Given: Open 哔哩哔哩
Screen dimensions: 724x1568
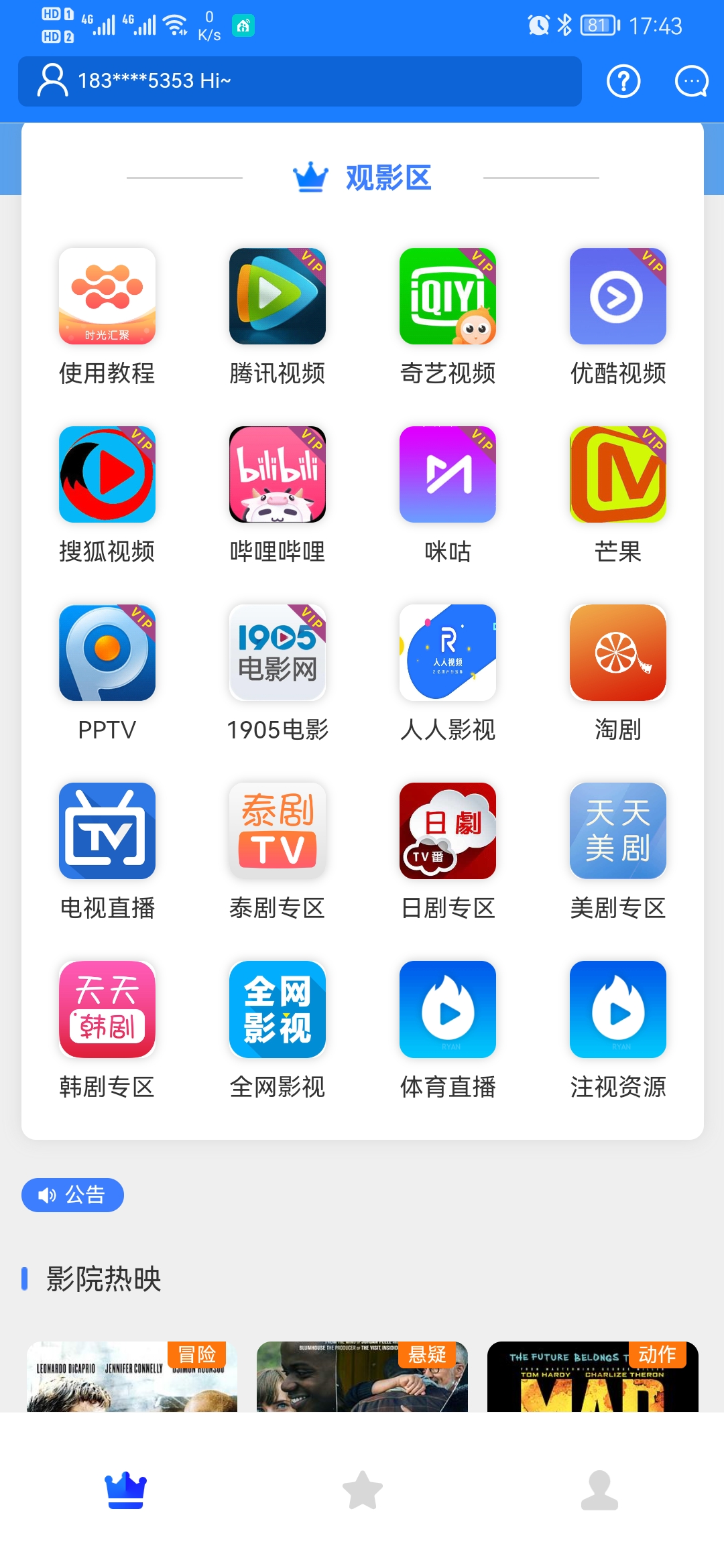Looking at the screenshot, I should click(x=278, y=495).
